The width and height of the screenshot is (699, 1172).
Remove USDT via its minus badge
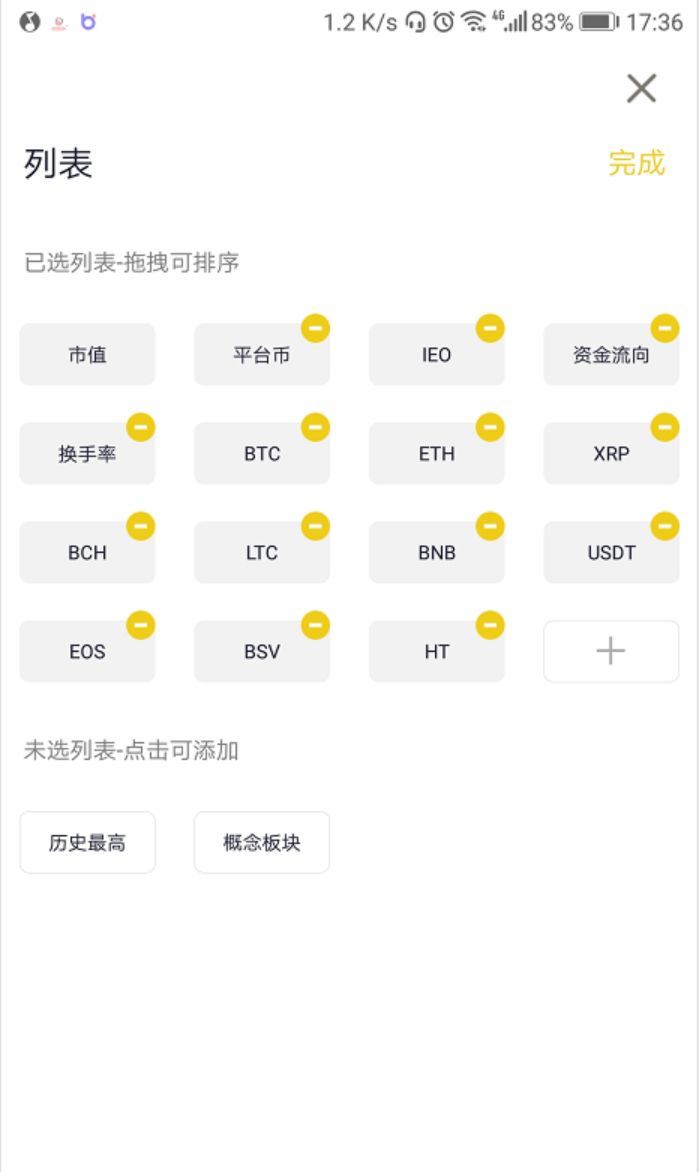665,526
